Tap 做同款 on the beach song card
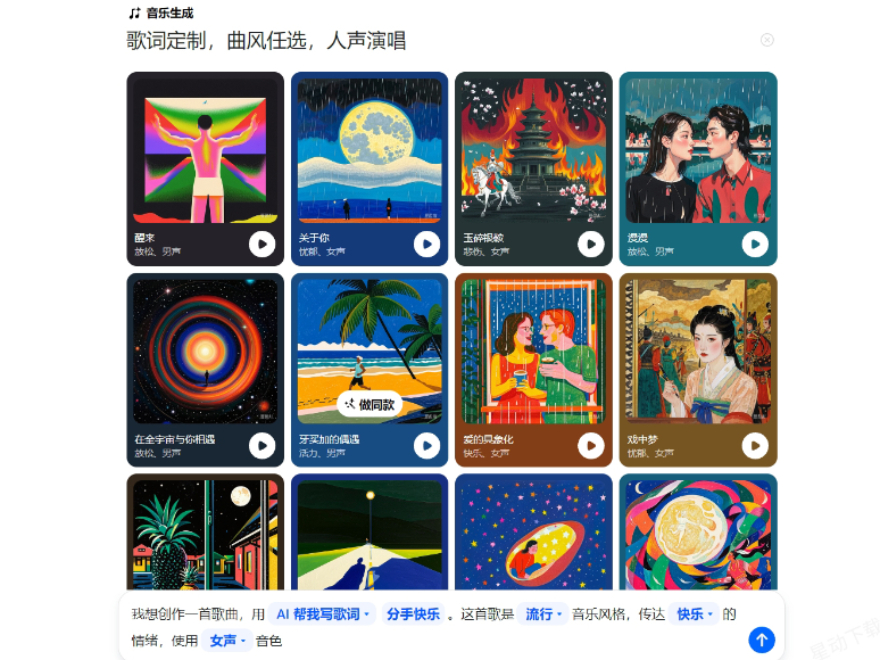This screenshot has width=880, height=660. [369, 404]
